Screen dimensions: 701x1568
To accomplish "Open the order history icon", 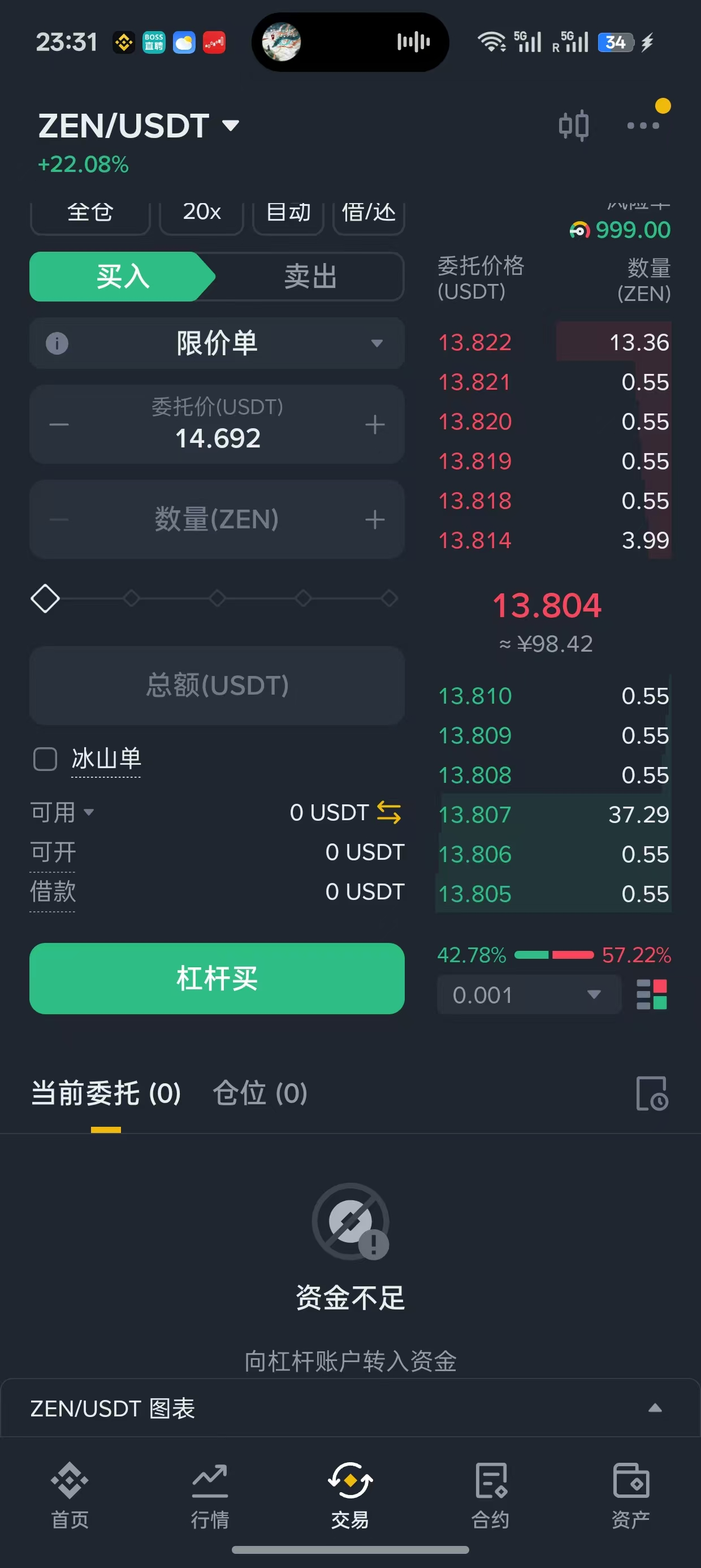I will tap(652, 1093).
